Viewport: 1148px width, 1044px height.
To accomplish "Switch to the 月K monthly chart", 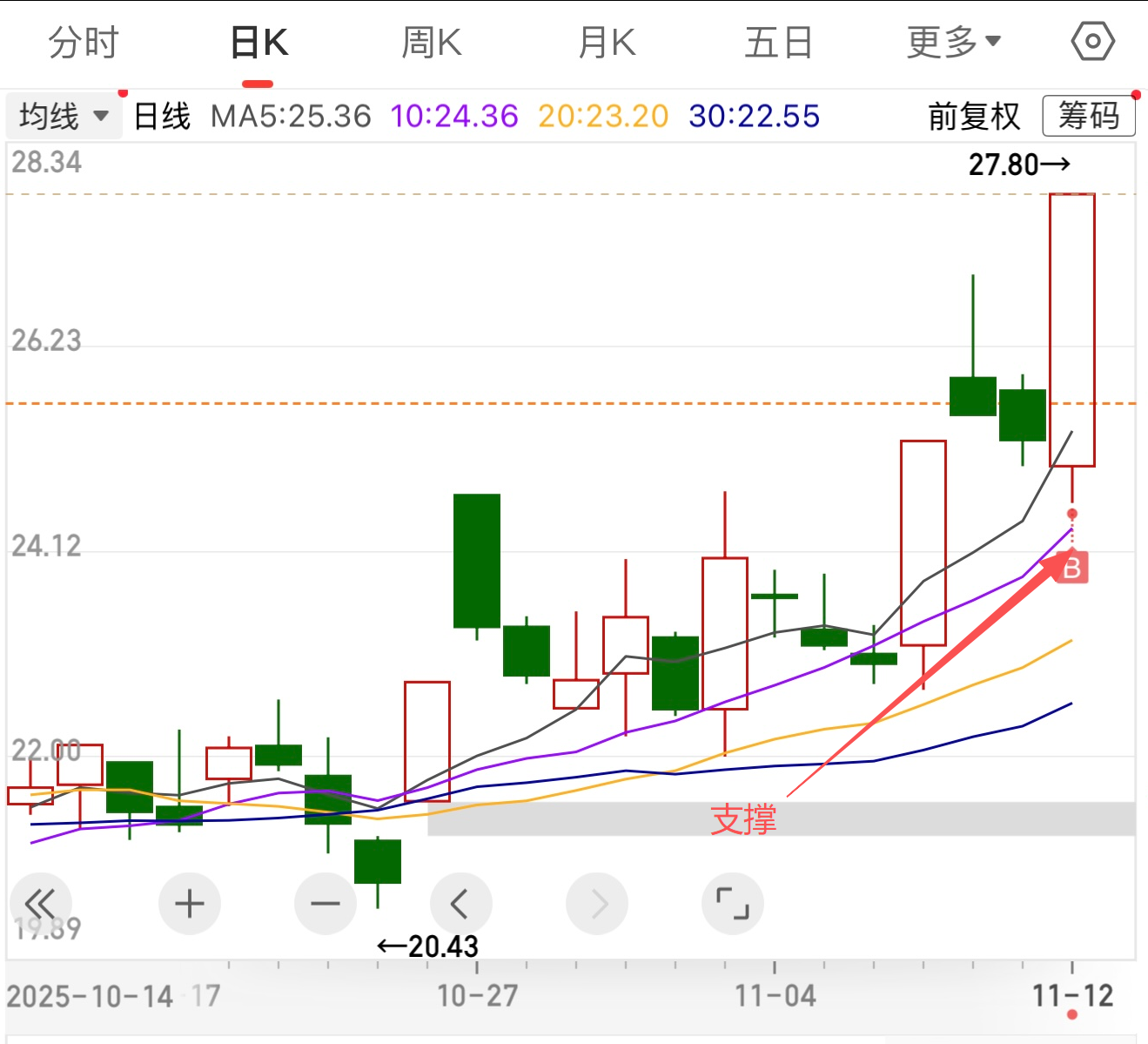I will [607, 43].
